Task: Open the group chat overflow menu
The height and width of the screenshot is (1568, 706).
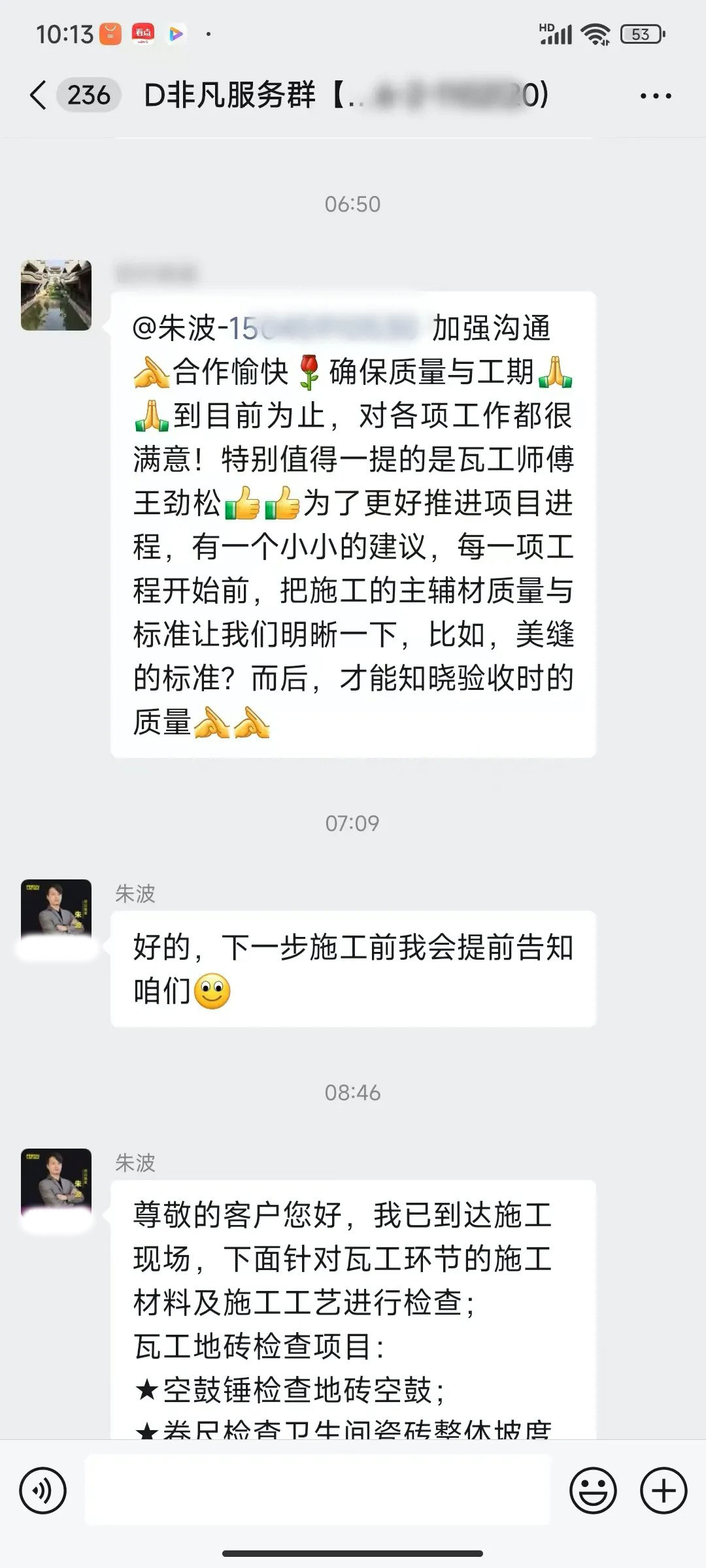Action: (655, 96)
